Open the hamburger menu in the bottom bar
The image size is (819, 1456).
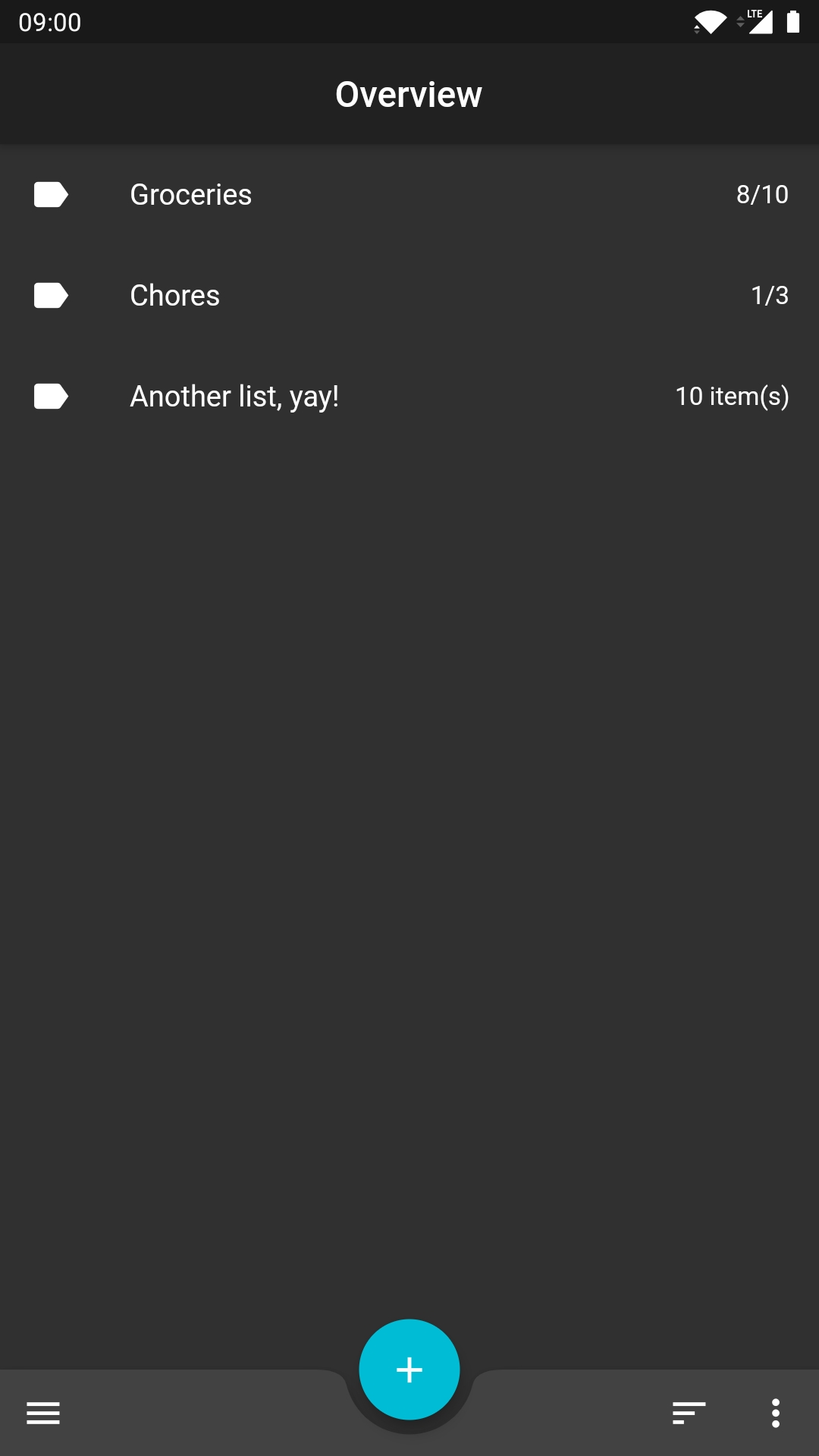[x=43, y=1413]
